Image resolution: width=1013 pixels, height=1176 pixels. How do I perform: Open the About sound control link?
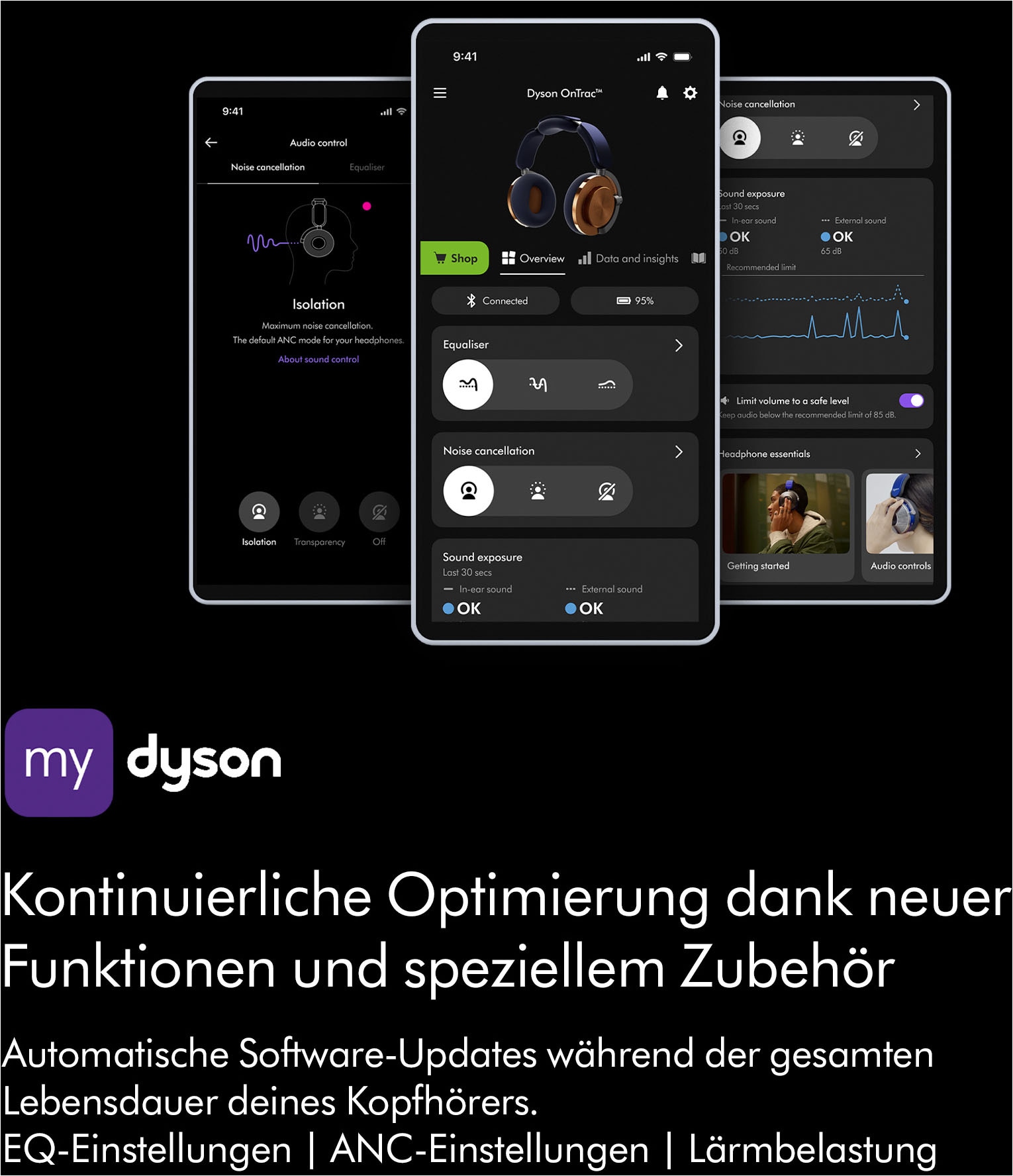pyautogui.click(x=318, y=359)
